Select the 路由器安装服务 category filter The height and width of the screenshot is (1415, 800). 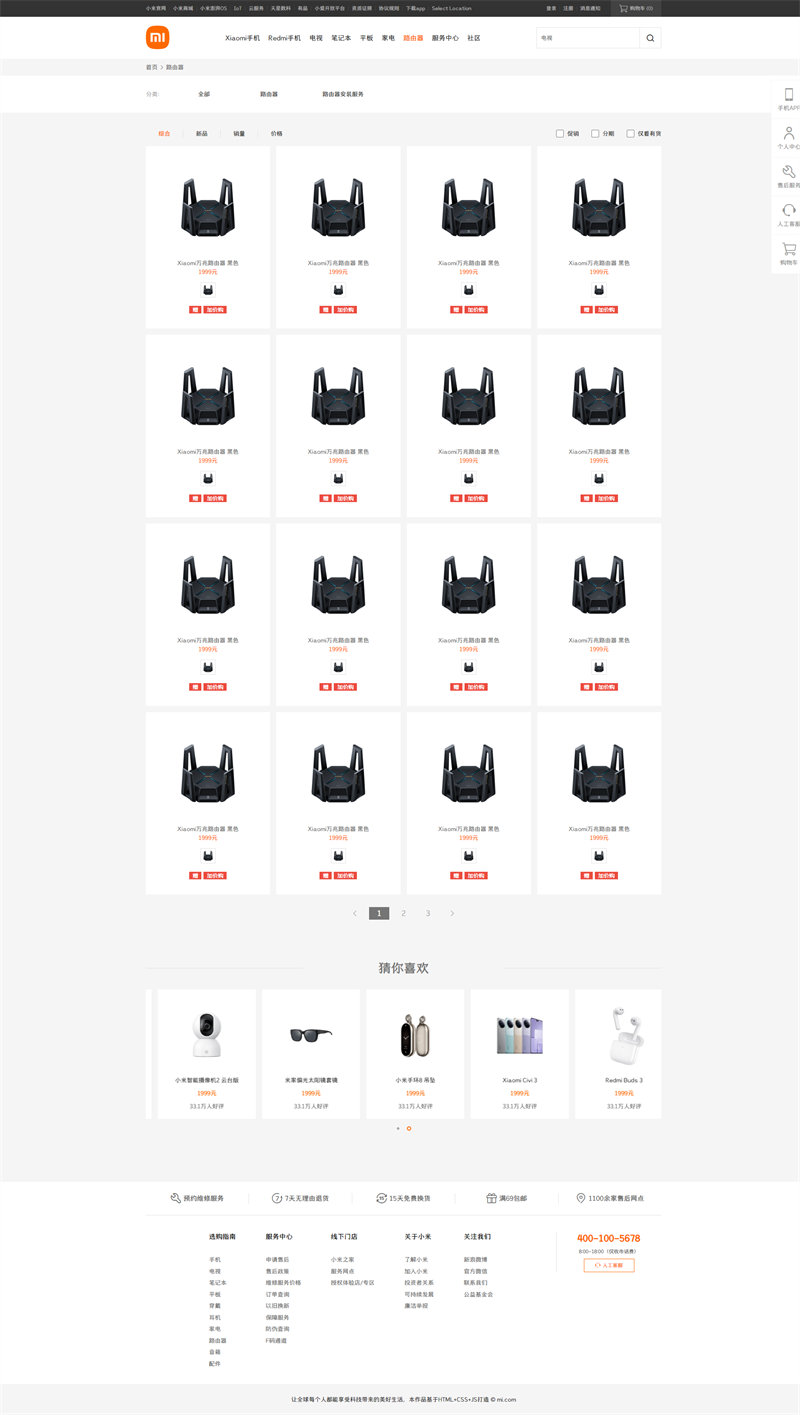(x=343, y=94)
